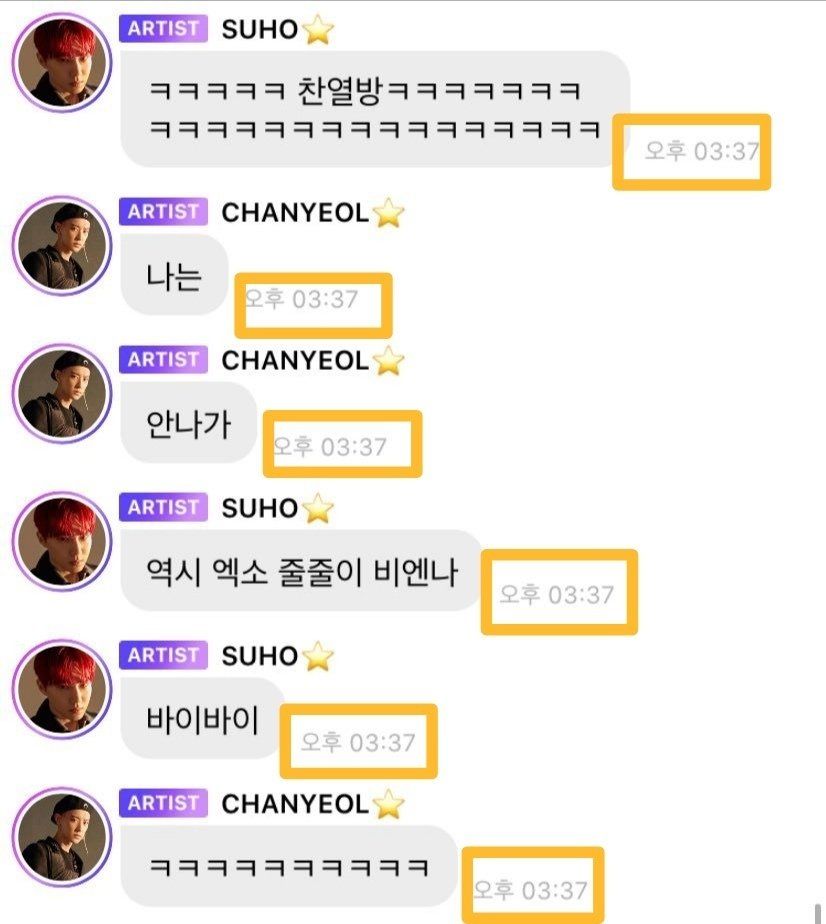
Task: Tap CHANYEOL's profile photo next to 나는
Action: point(61,245)
